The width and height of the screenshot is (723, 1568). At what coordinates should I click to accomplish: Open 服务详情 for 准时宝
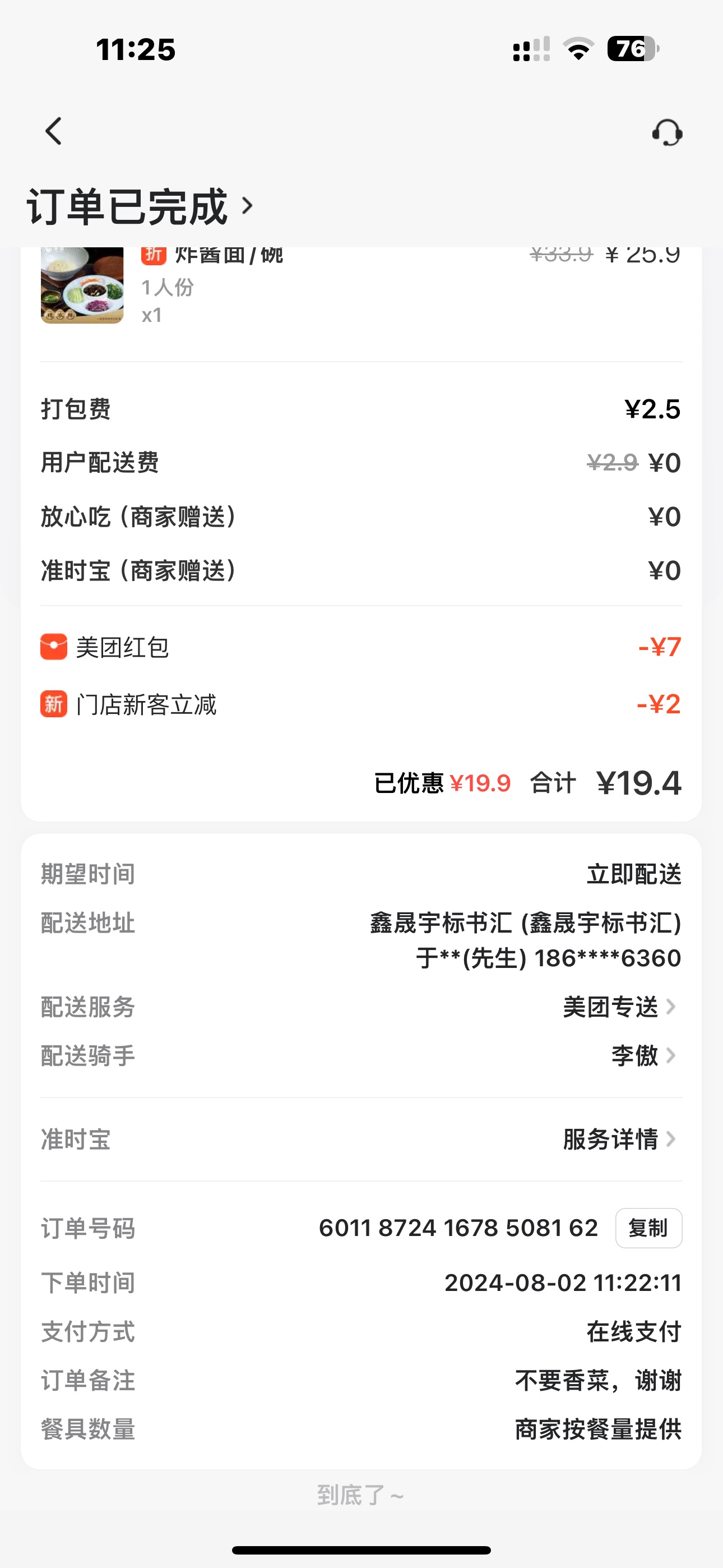pyautogui.click(x=618, y=1140)
